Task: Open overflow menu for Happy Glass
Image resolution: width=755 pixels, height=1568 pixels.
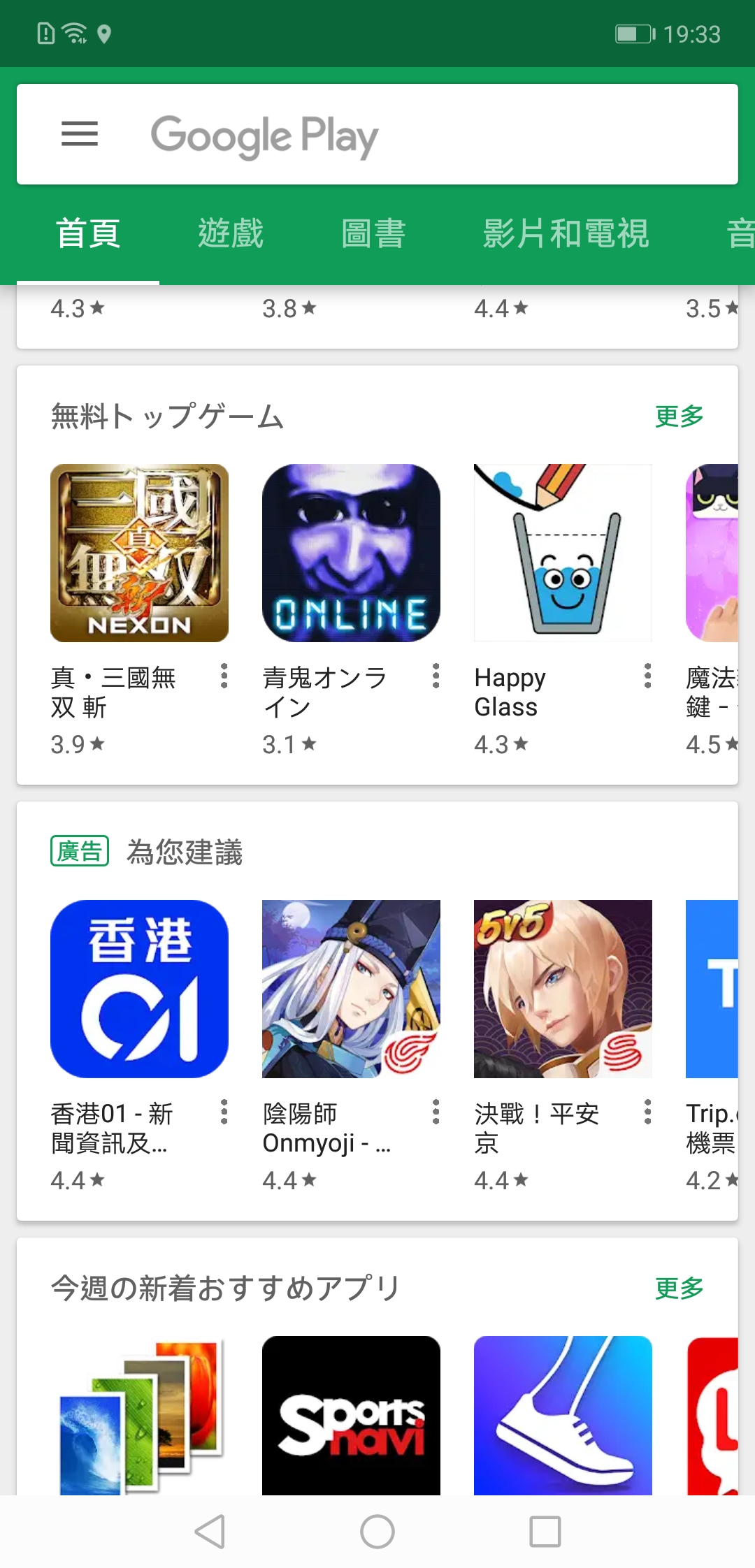Action: tap(647, 676)
